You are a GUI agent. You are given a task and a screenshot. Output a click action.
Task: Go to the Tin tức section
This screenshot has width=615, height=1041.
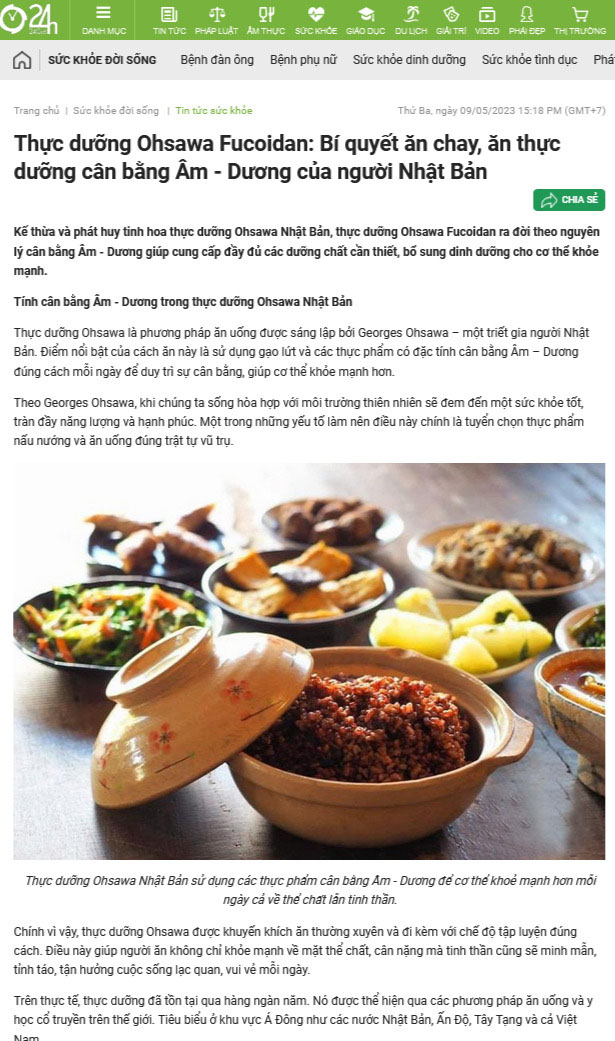169,19
